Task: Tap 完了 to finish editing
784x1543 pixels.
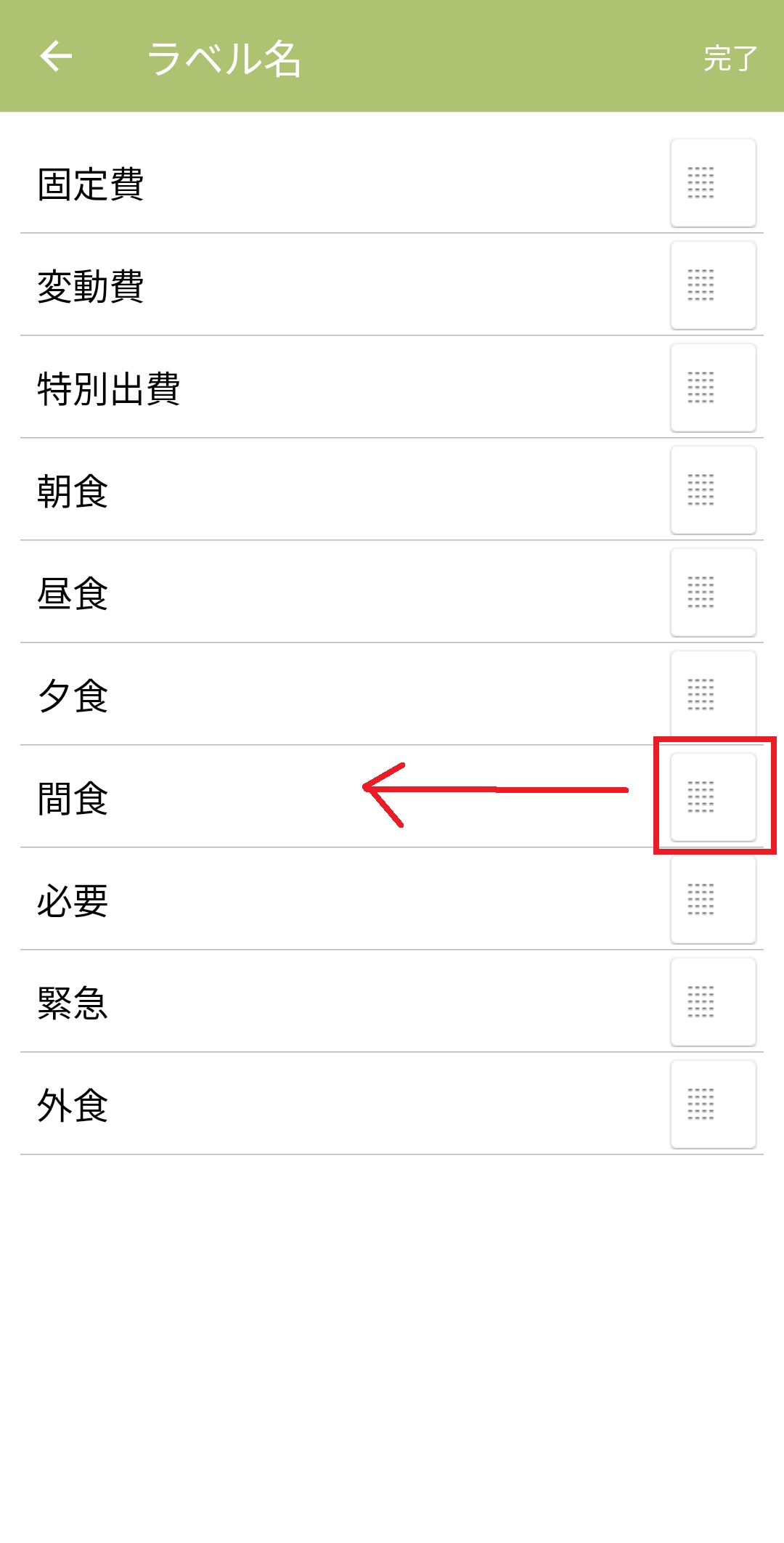Action: [730, 58]
